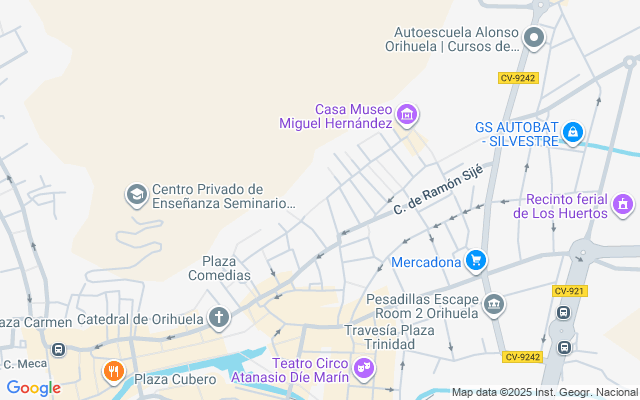This screenshot has height=400, width=640.
Task: Open the GS AUTOBAT - SILVESTRE pin
Action: [x=572, y=132]
